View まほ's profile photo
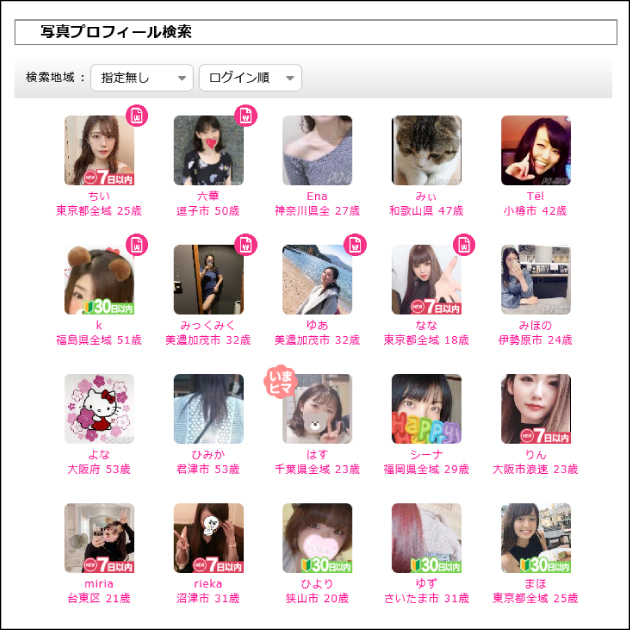 coord(535,538)
